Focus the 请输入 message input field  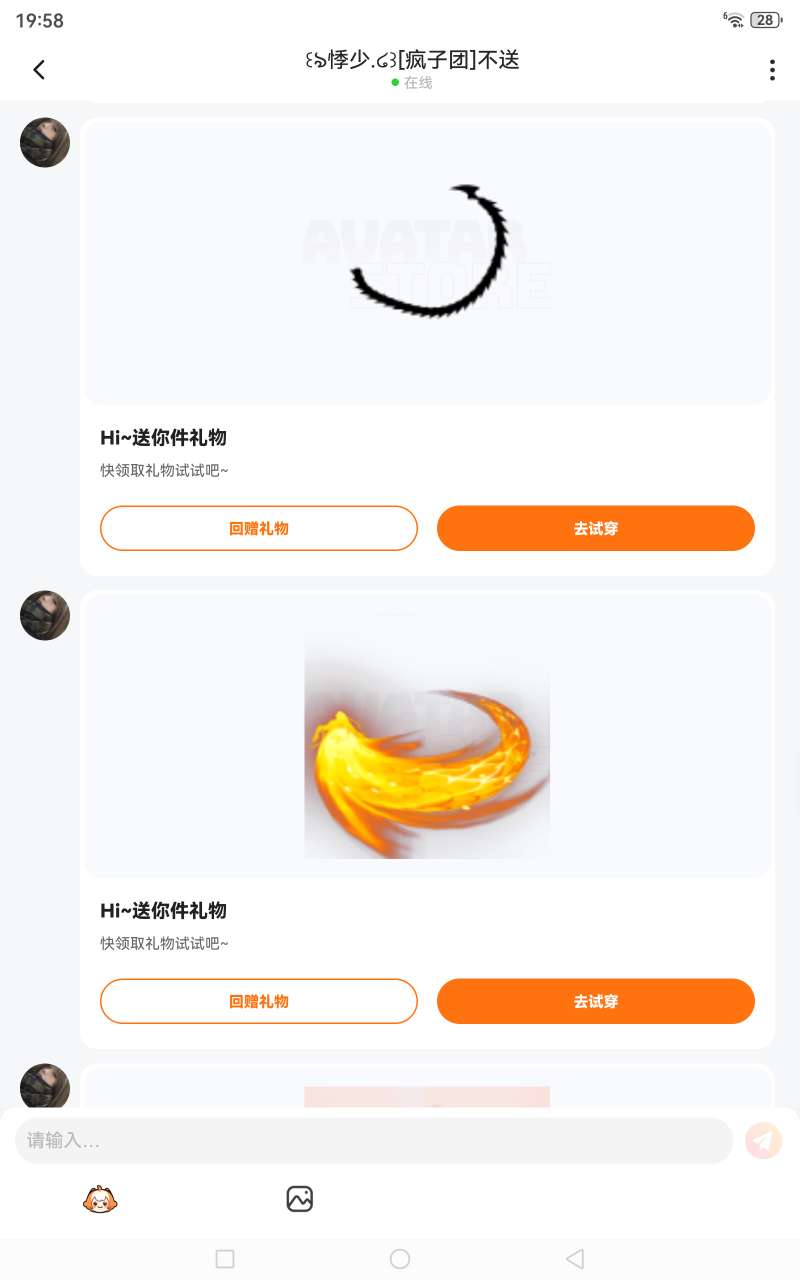pyautogui.click(x=374, y=1140)
